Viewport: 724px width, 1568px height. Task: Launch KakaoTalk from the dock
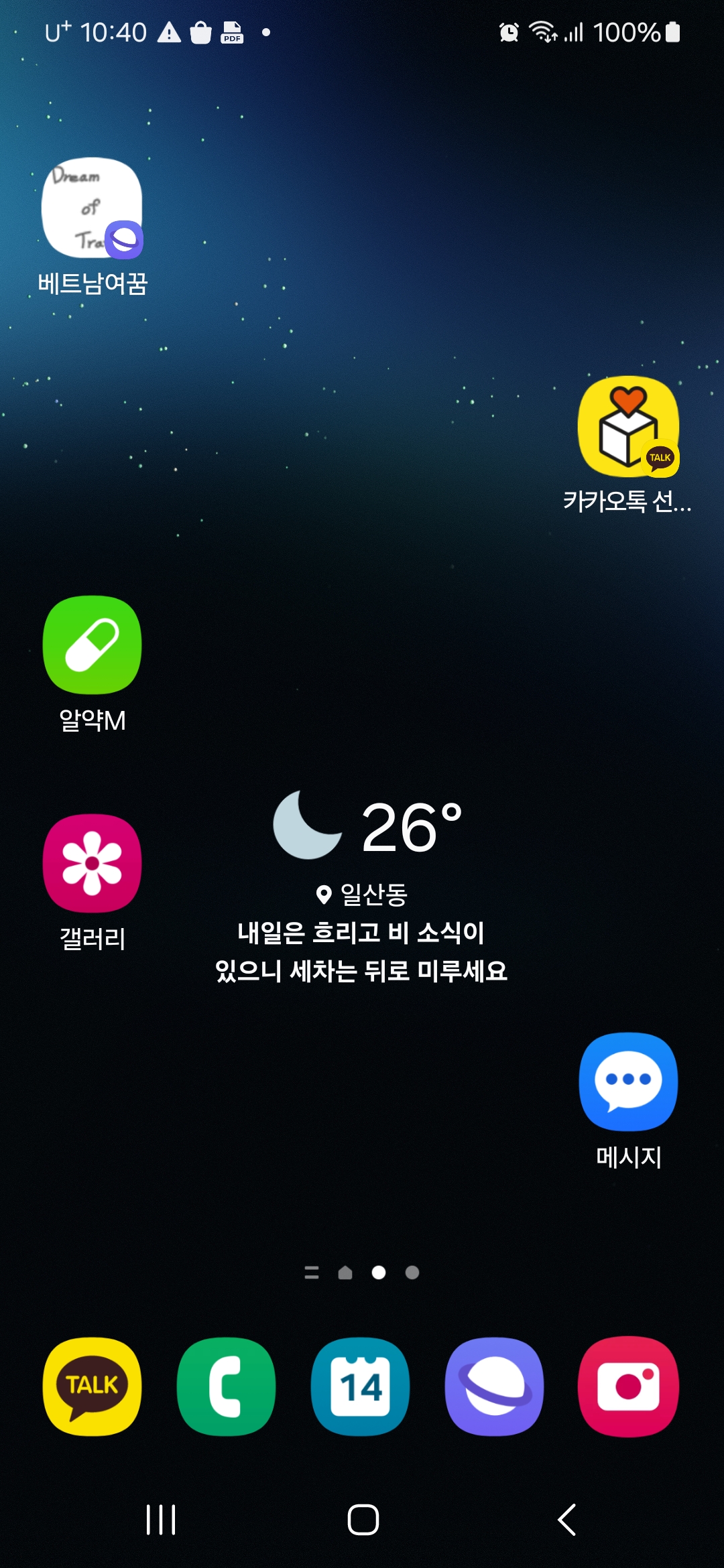(x=93, y=1386)
